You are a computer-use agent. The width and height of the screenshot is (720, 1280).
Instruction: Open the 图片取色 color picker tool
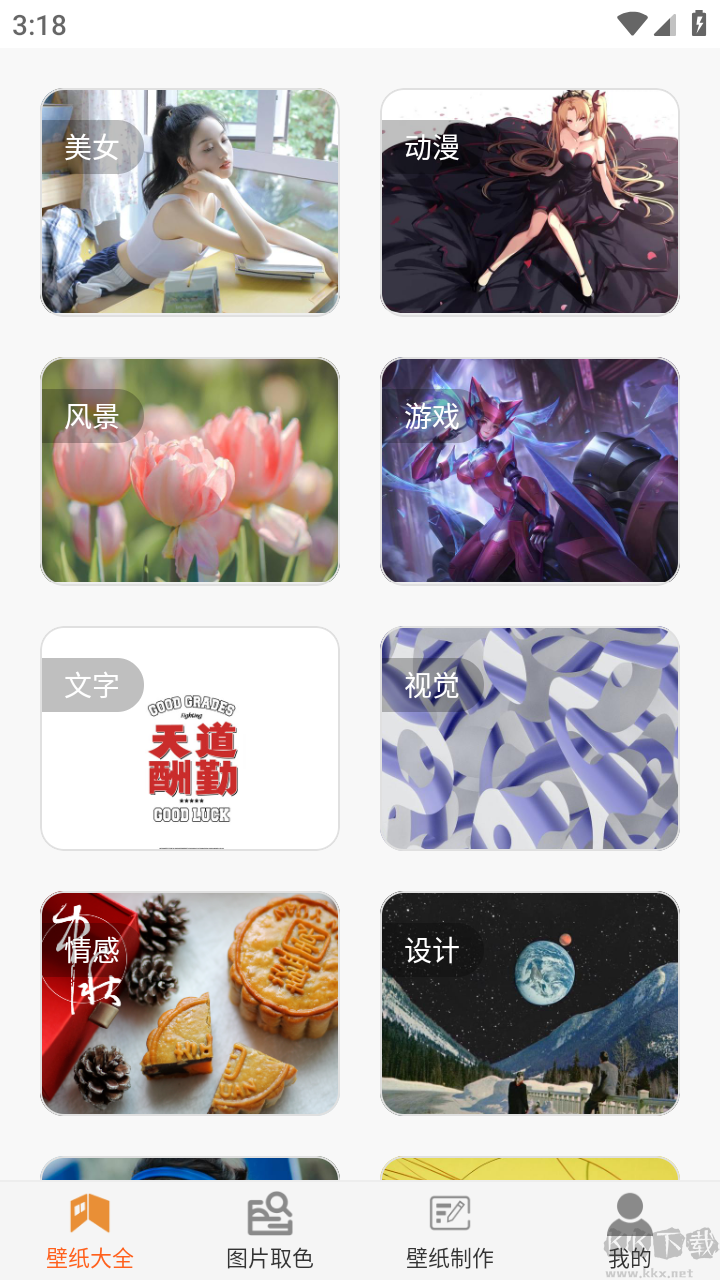(x=268, y=1229)
